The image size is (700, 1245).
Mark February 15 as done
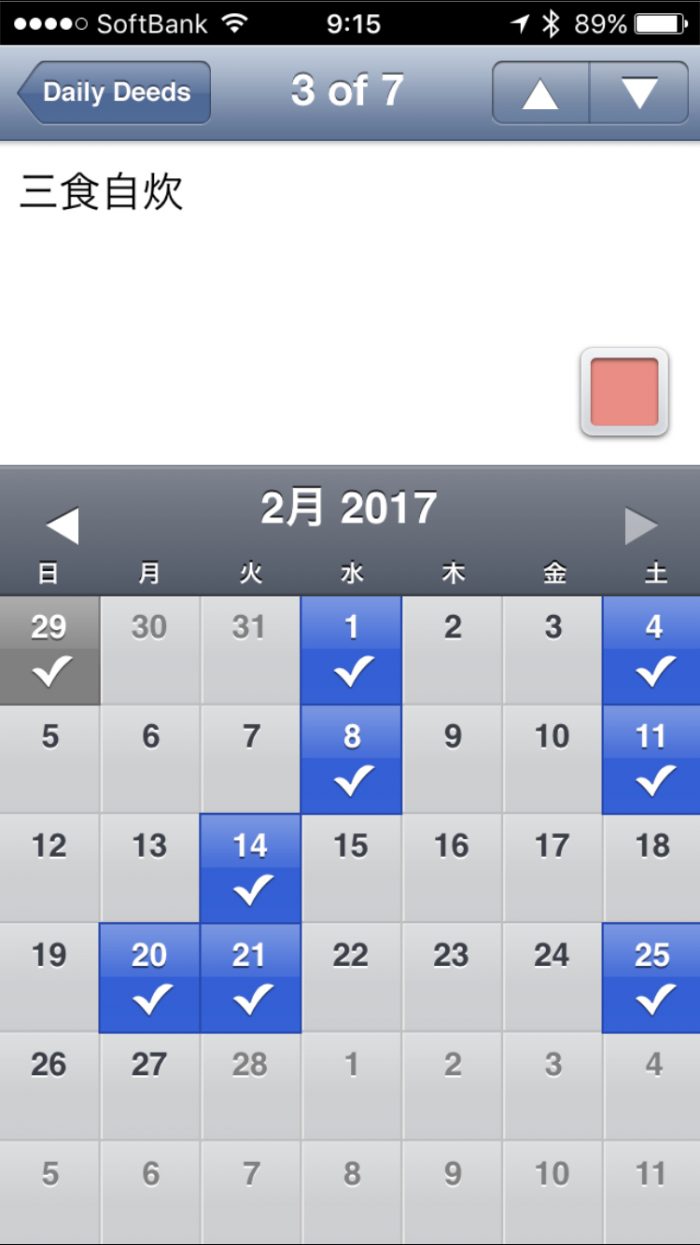[351, 869]
